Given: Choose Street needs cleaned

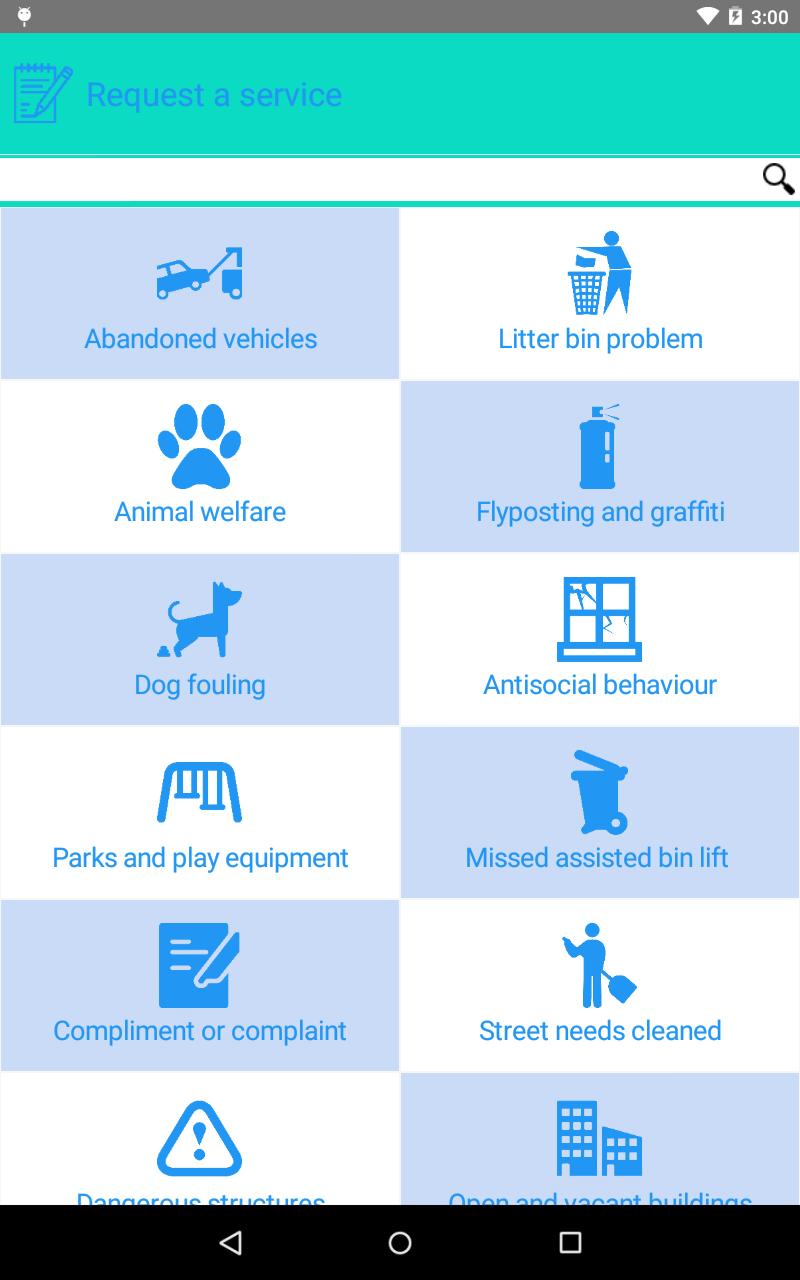Looking at the screenshot, I should (600, 986).
